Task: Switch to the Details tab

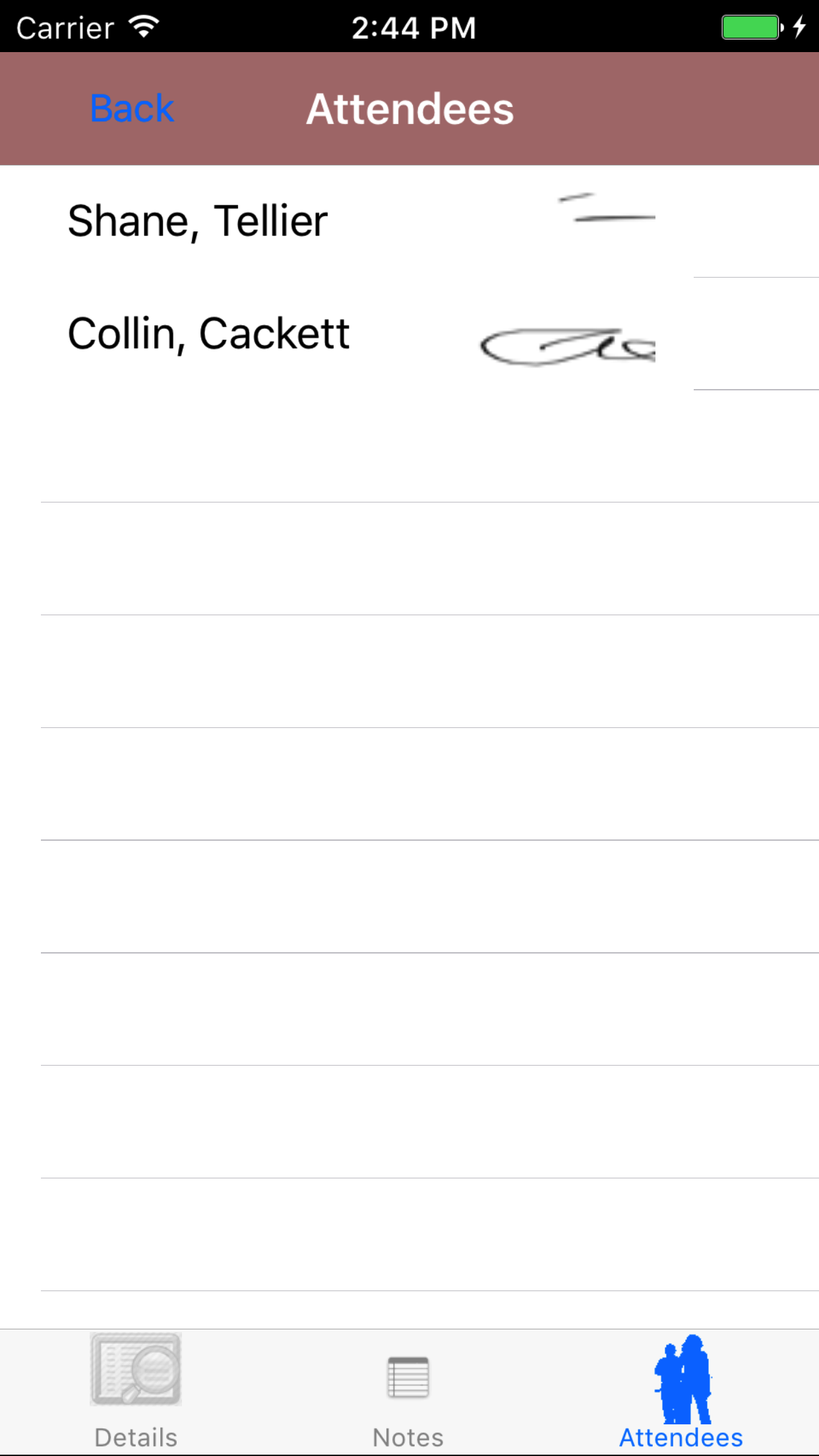Action: click(x=136, y=1391)
